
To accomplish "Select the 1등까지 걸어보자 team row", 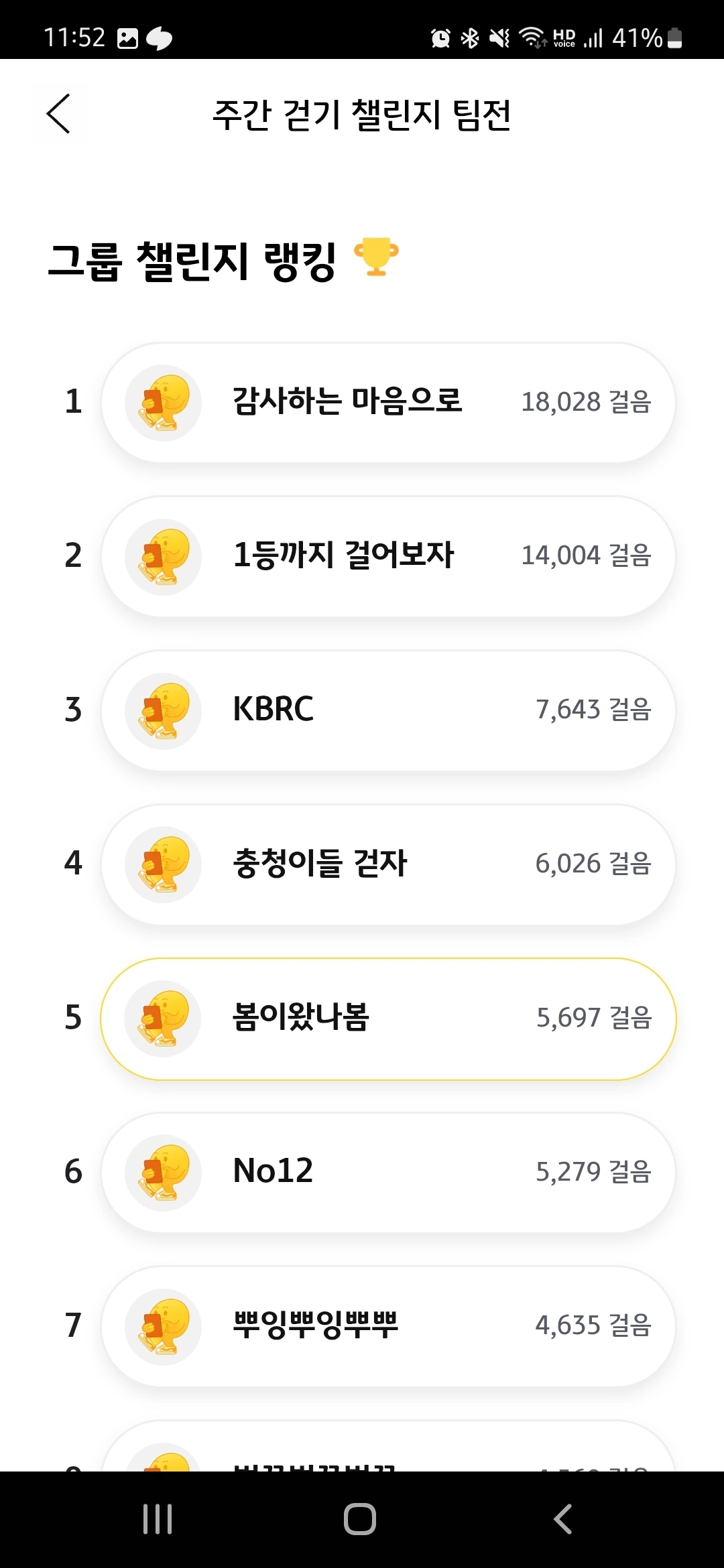I will (x=388, y=556).
